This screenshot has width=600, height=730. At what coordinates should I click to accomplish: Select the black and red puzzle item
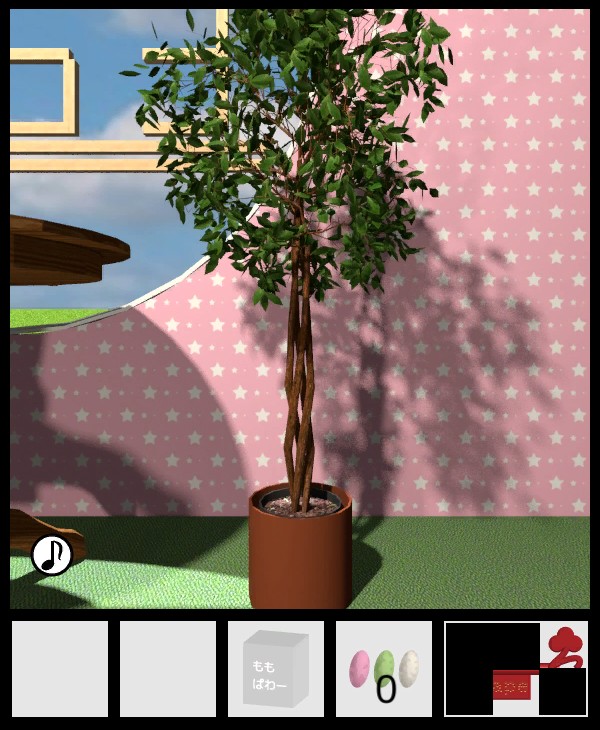[x=516, y=669]
